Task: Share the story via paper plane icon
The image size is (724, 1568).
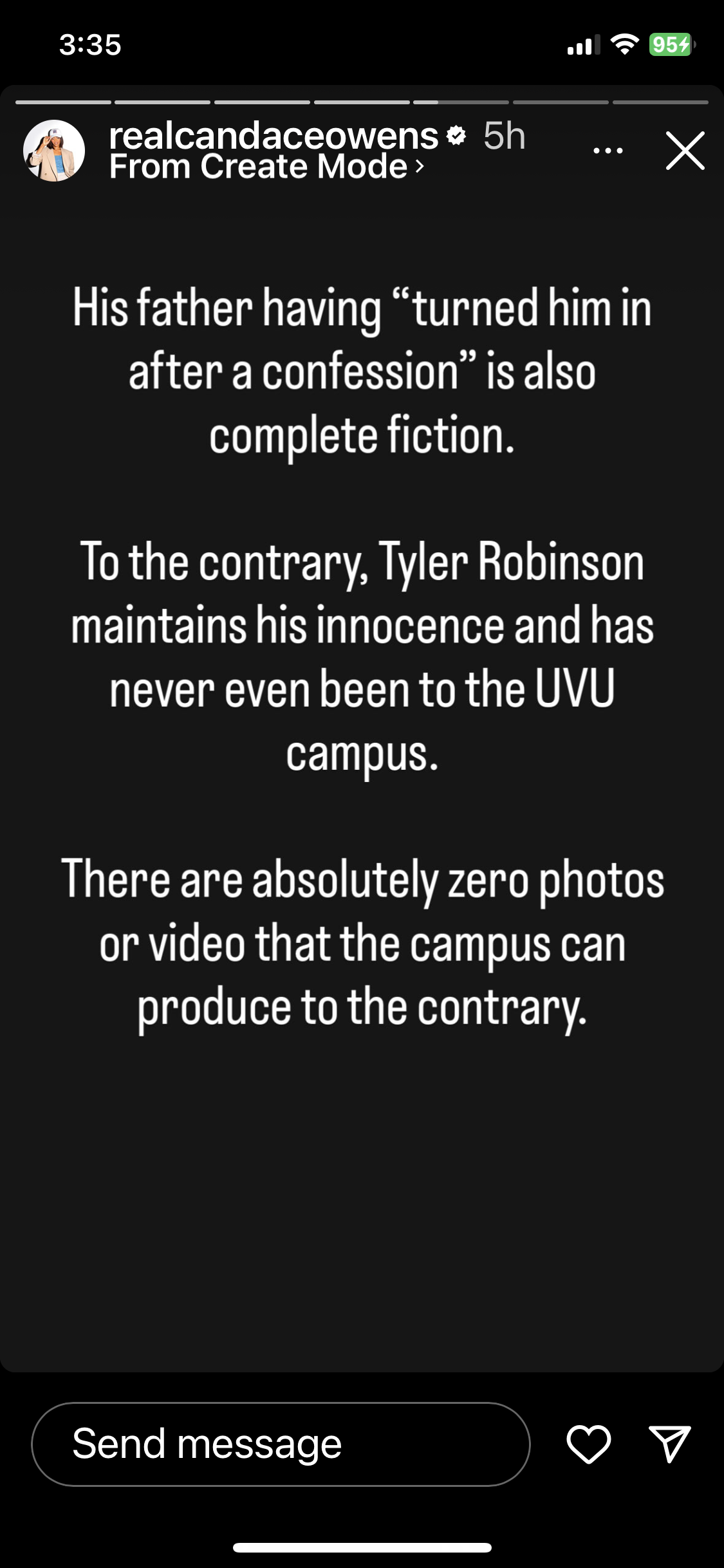Action: pos(670,1444)
